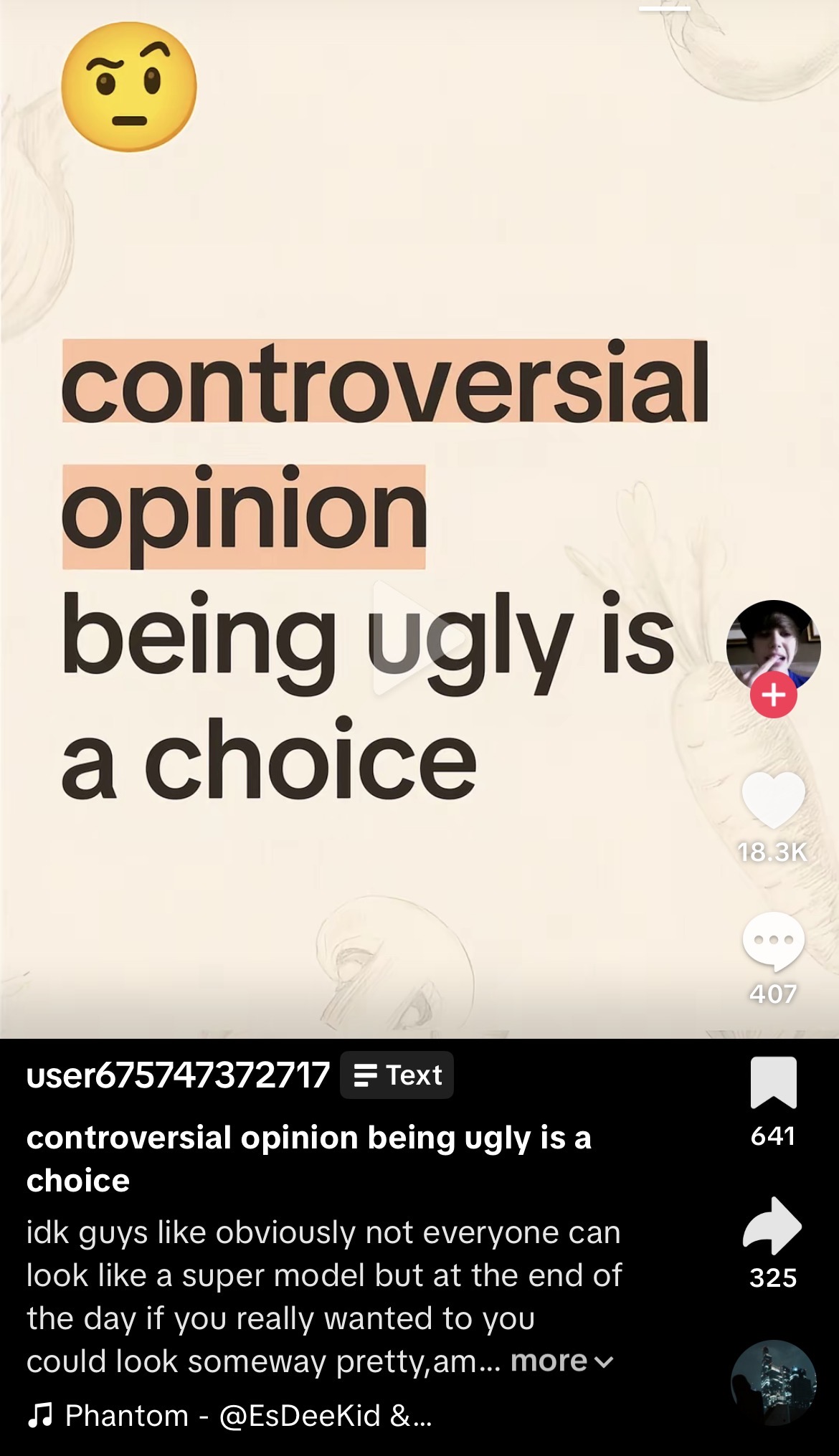Like this video with the heart
Image resolution: width=839 pixels, height=1456 pixels.
pos(773,800)
